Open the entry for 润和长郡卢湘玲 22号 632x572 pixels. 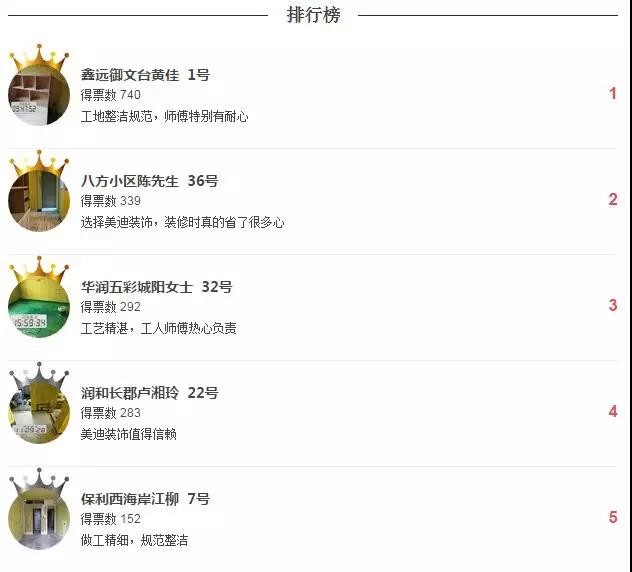[149, 393]
